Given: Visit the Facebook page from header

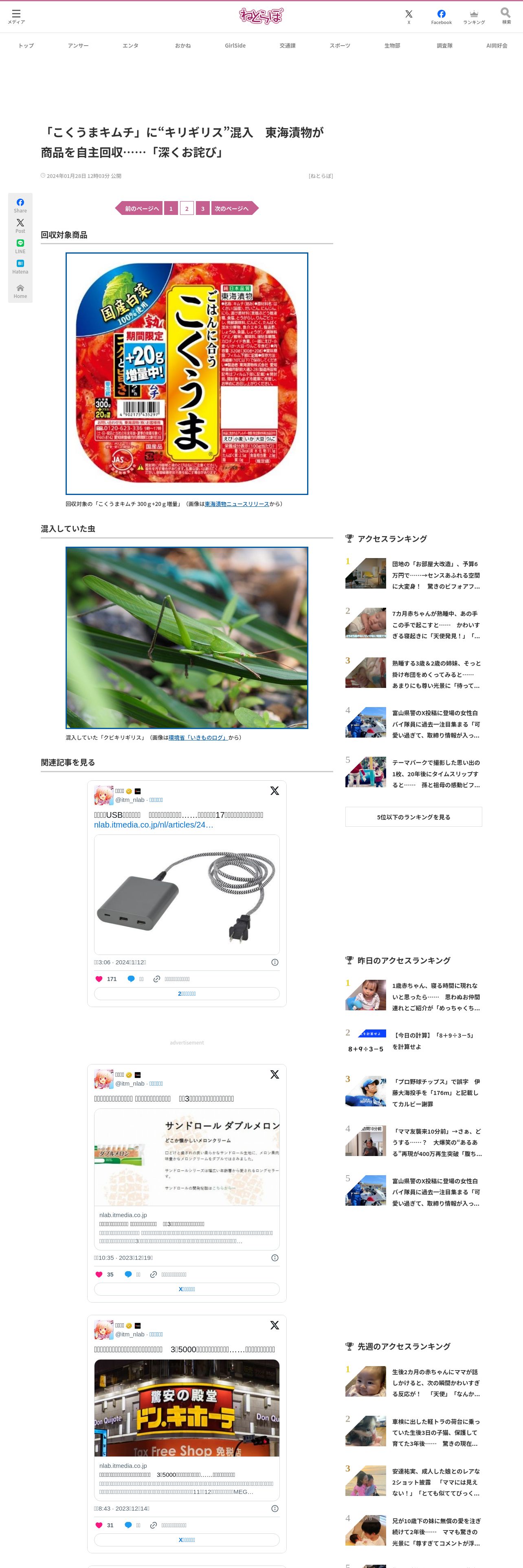Looking at the screenshot, I should pos(441,16).
